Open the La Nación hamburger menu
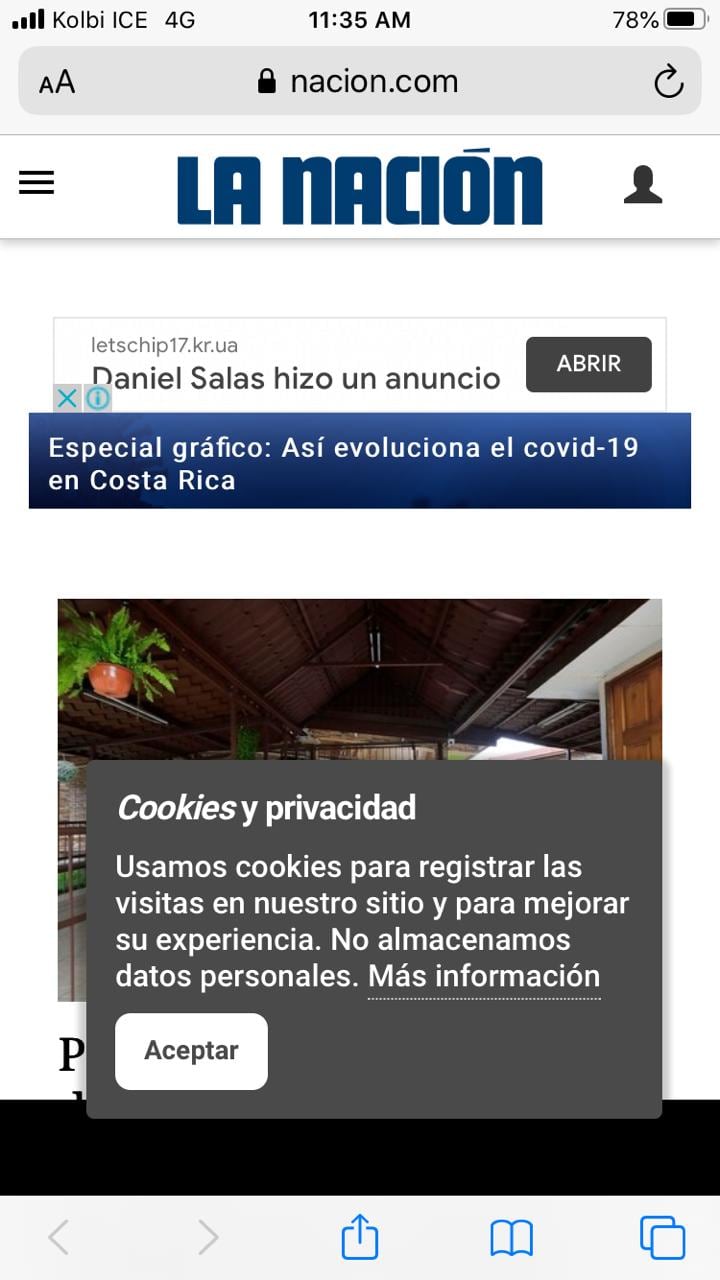Image resolution: width=720 pixels, height=1280 pixels. [x=36, y=182]
